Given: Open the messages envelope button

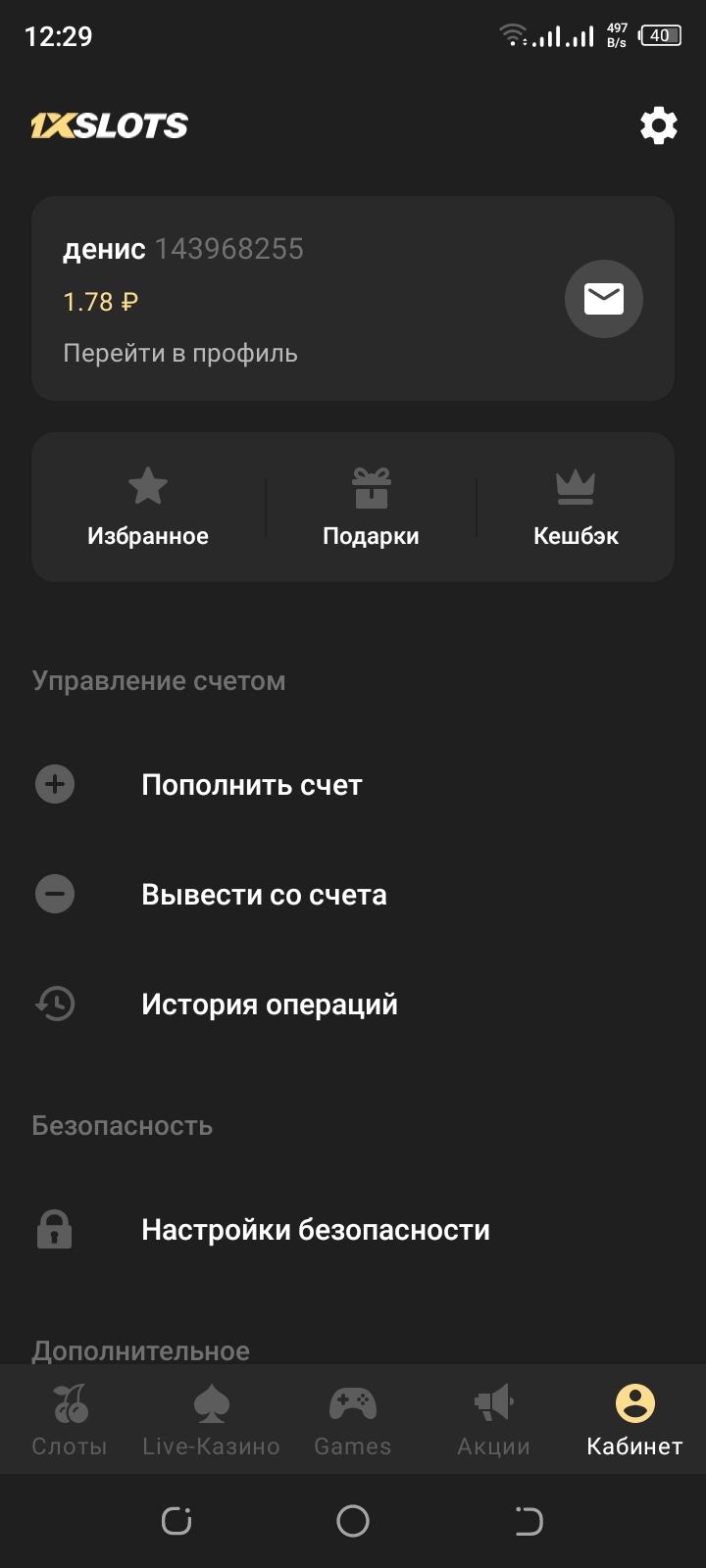Looking at the screenshot, I should click(x=603, y=299).
